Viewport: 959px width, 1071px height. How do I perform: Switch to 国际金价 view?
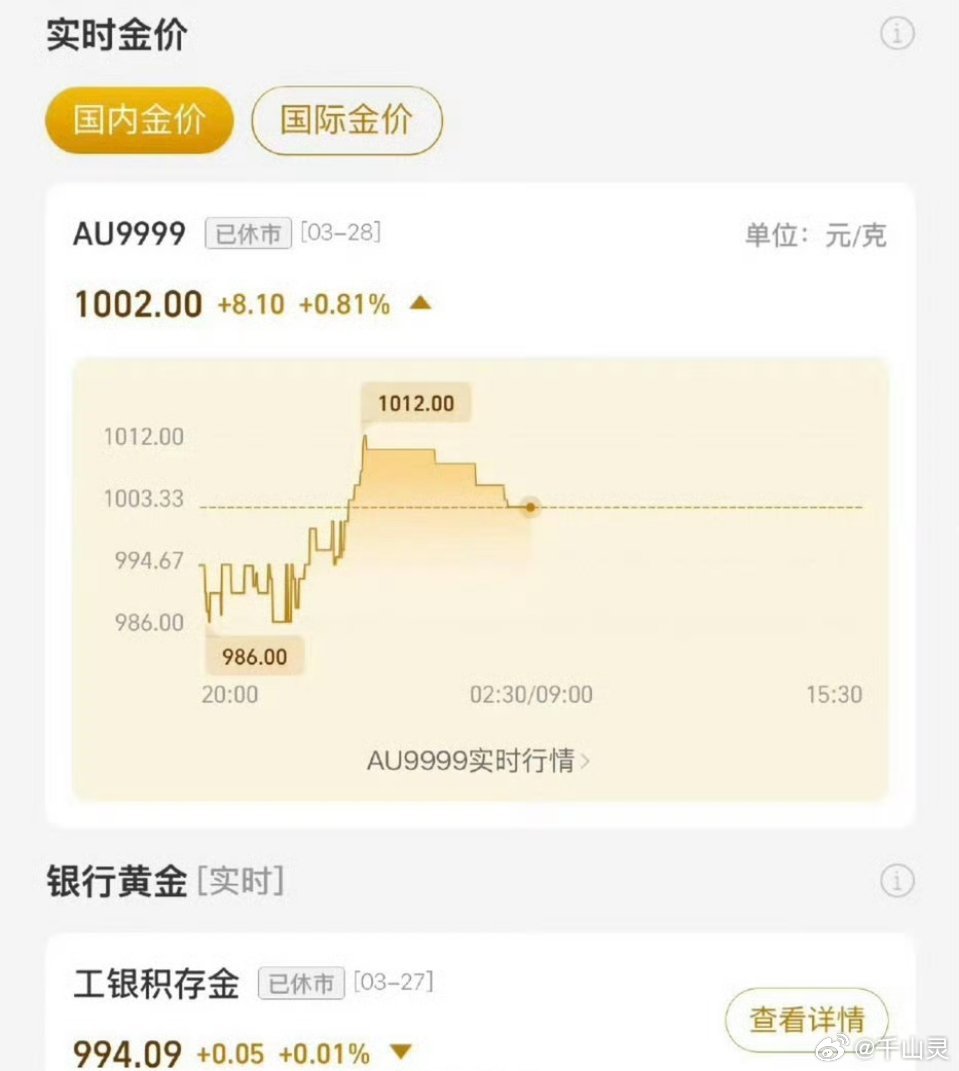tap(346, 119)
